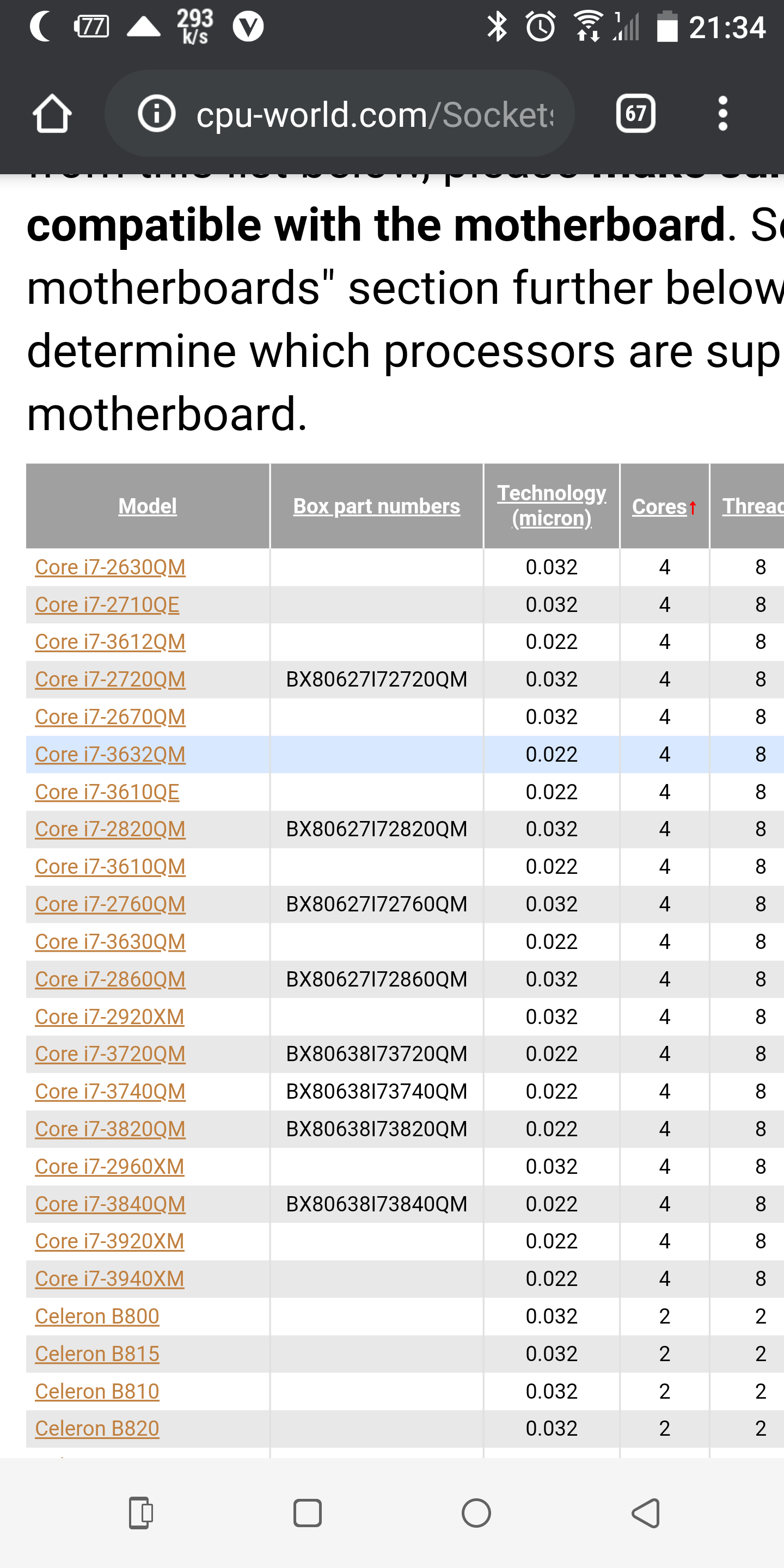Sort by Technology (micron) header
Viewport: 784px width, 1568px height.
551,506
